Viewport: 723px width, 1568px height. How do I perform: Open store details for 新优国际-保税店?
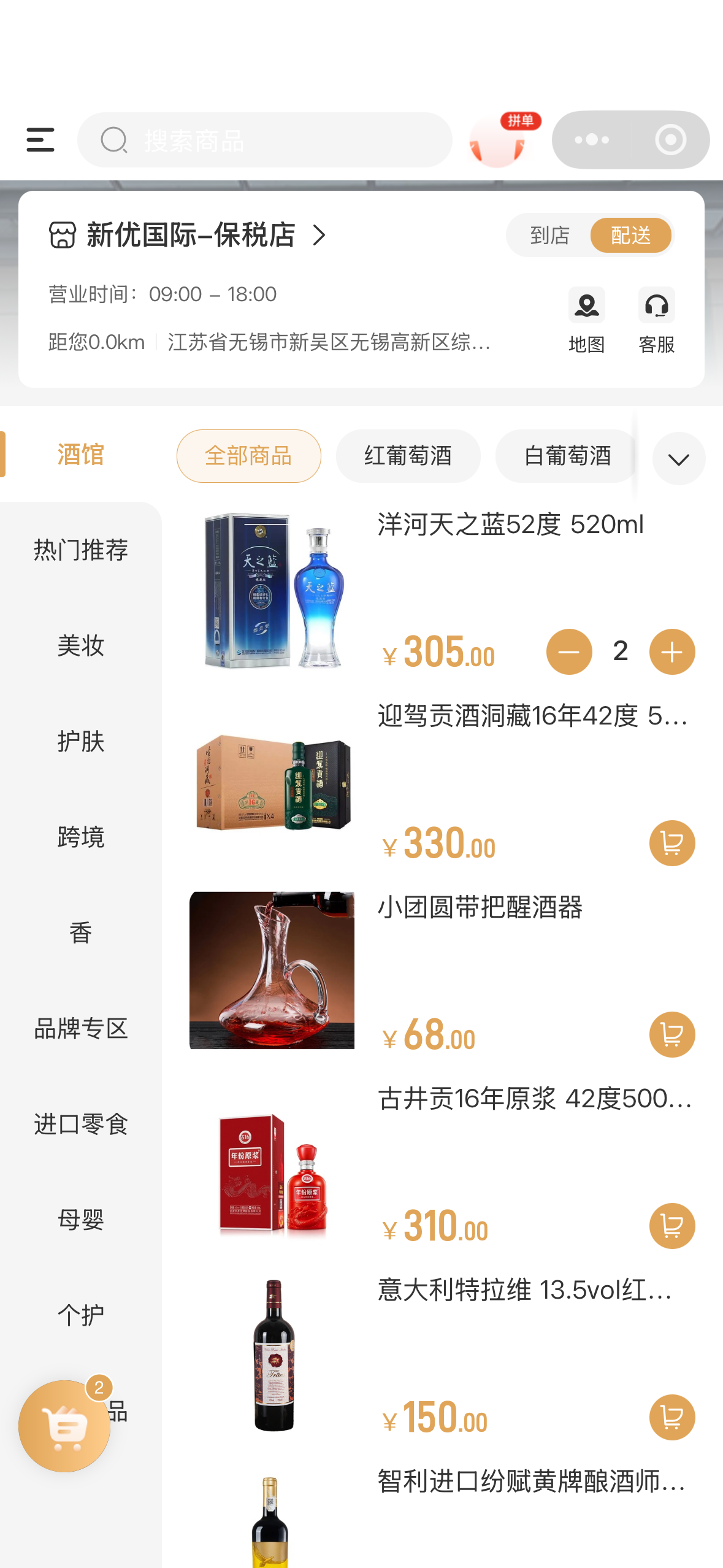pyautogui.click(x=190, y=236)
